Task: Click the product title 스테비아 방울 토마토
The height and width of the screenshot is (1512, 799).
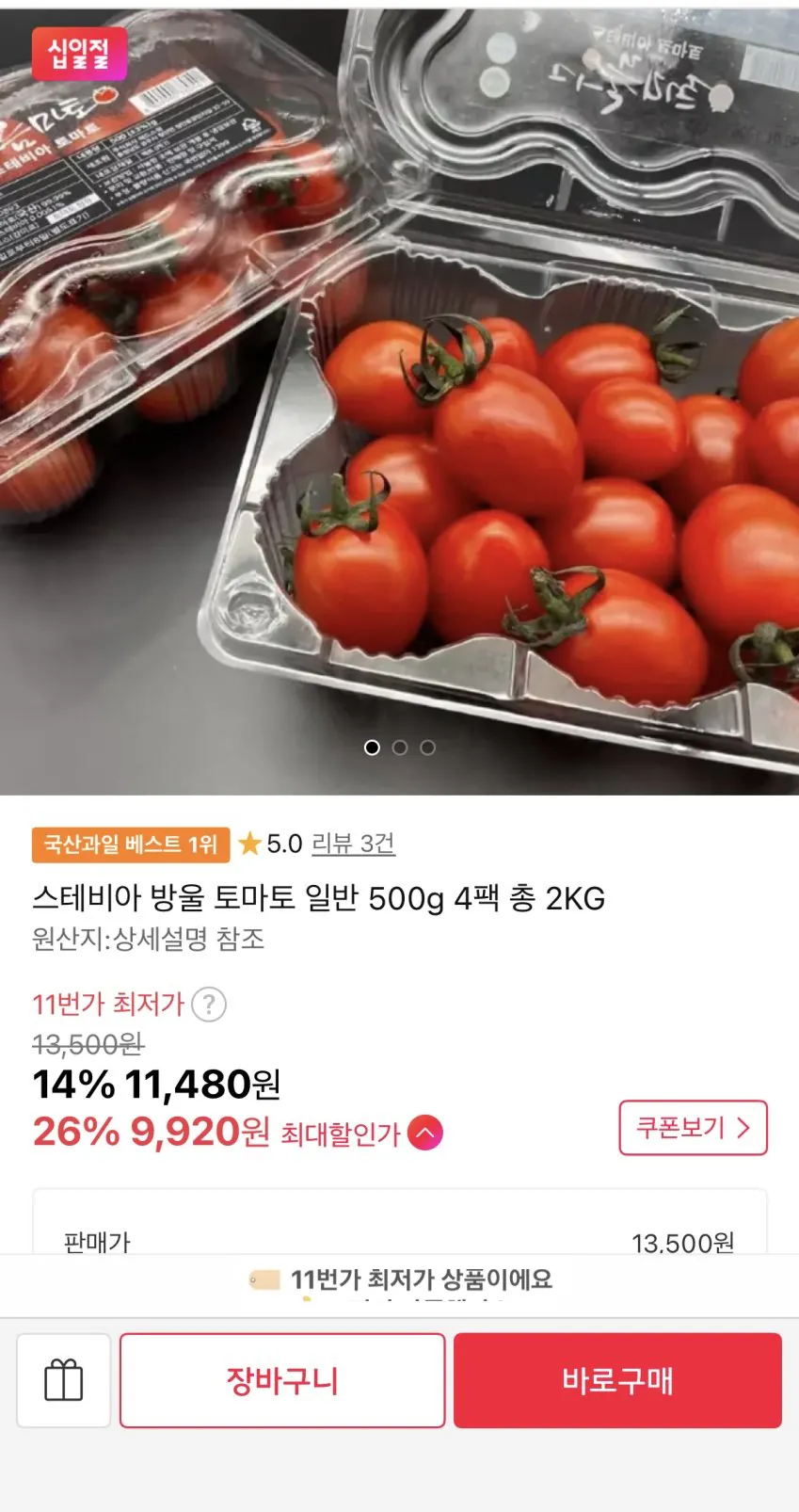Action: [318, 899]
